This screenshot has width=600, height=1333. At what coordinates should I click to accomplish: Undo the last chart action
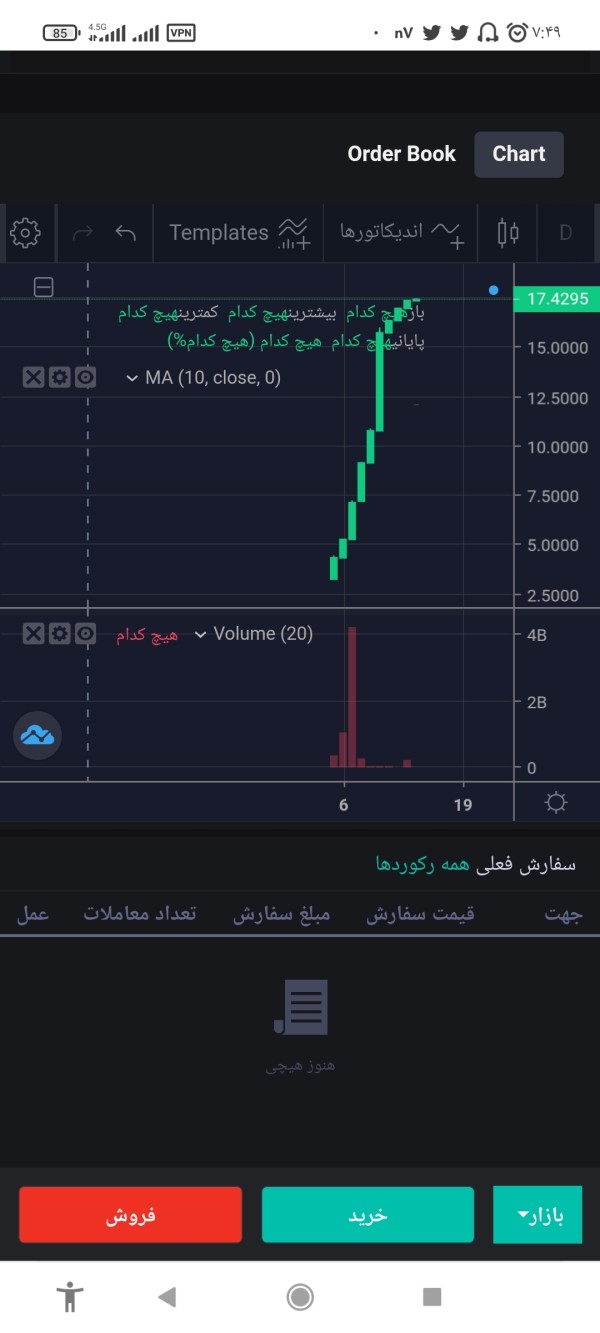pos(125,233)
